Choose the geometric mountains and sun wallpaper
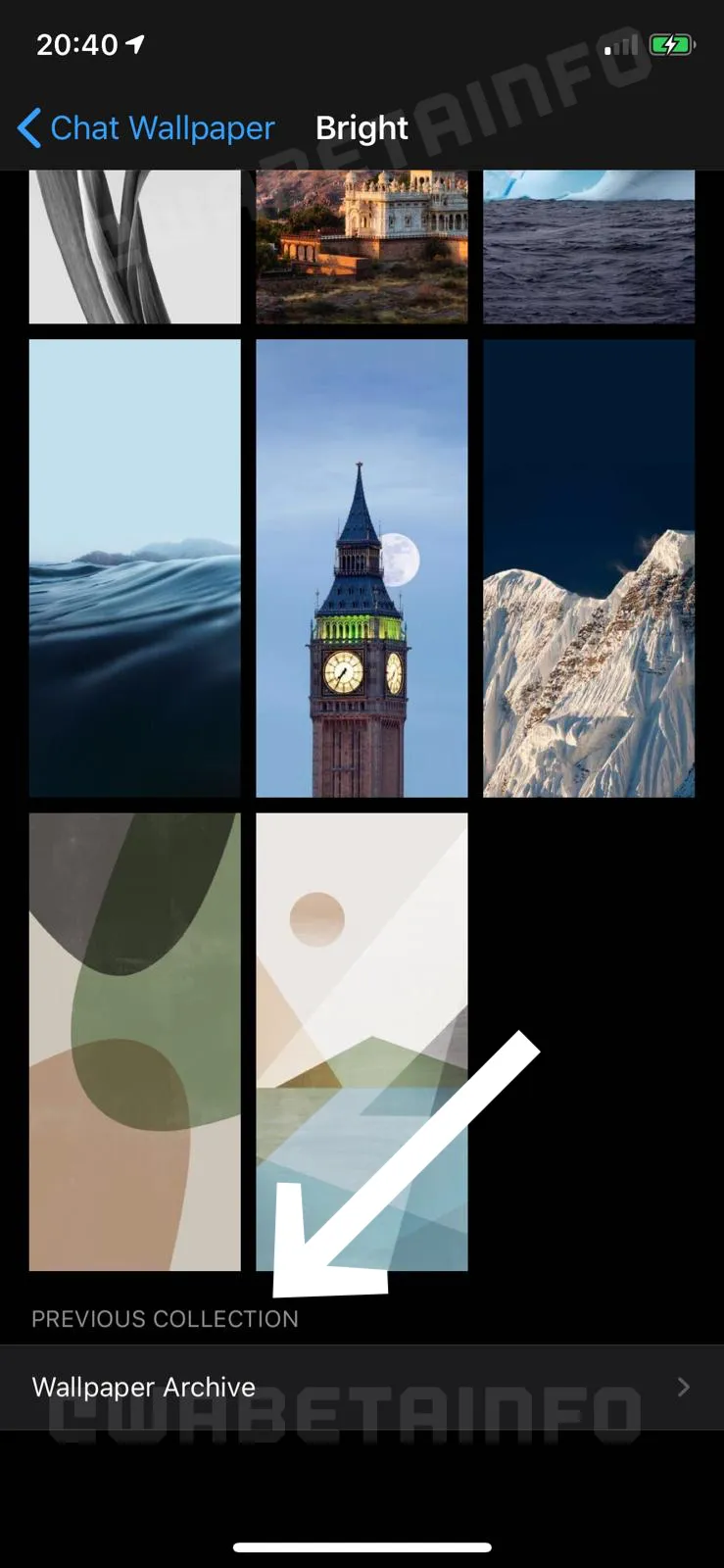 (x=362, y=1042)
